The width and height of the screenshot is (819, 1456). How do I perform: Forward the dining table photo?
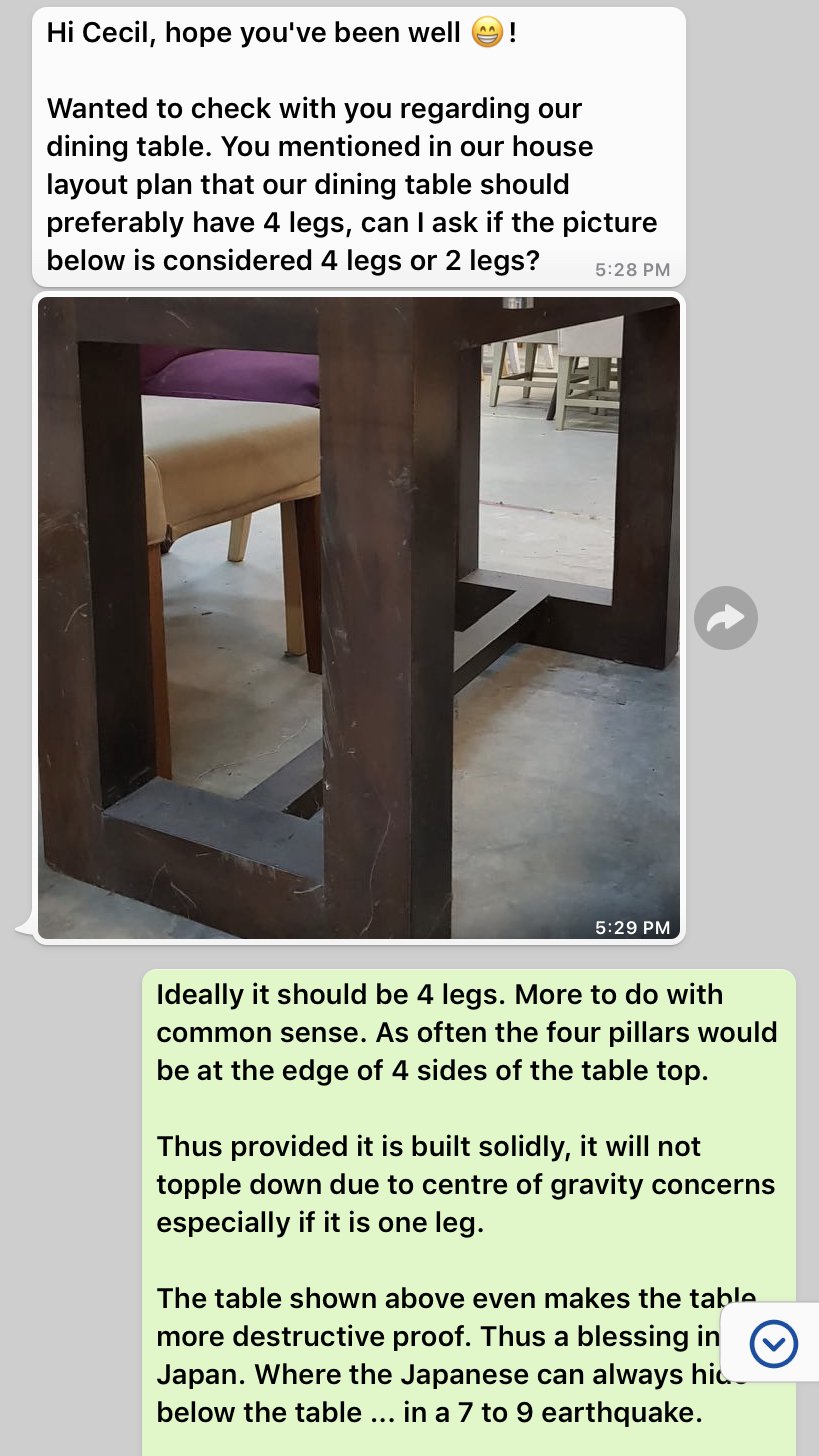(x=725, y=618)
